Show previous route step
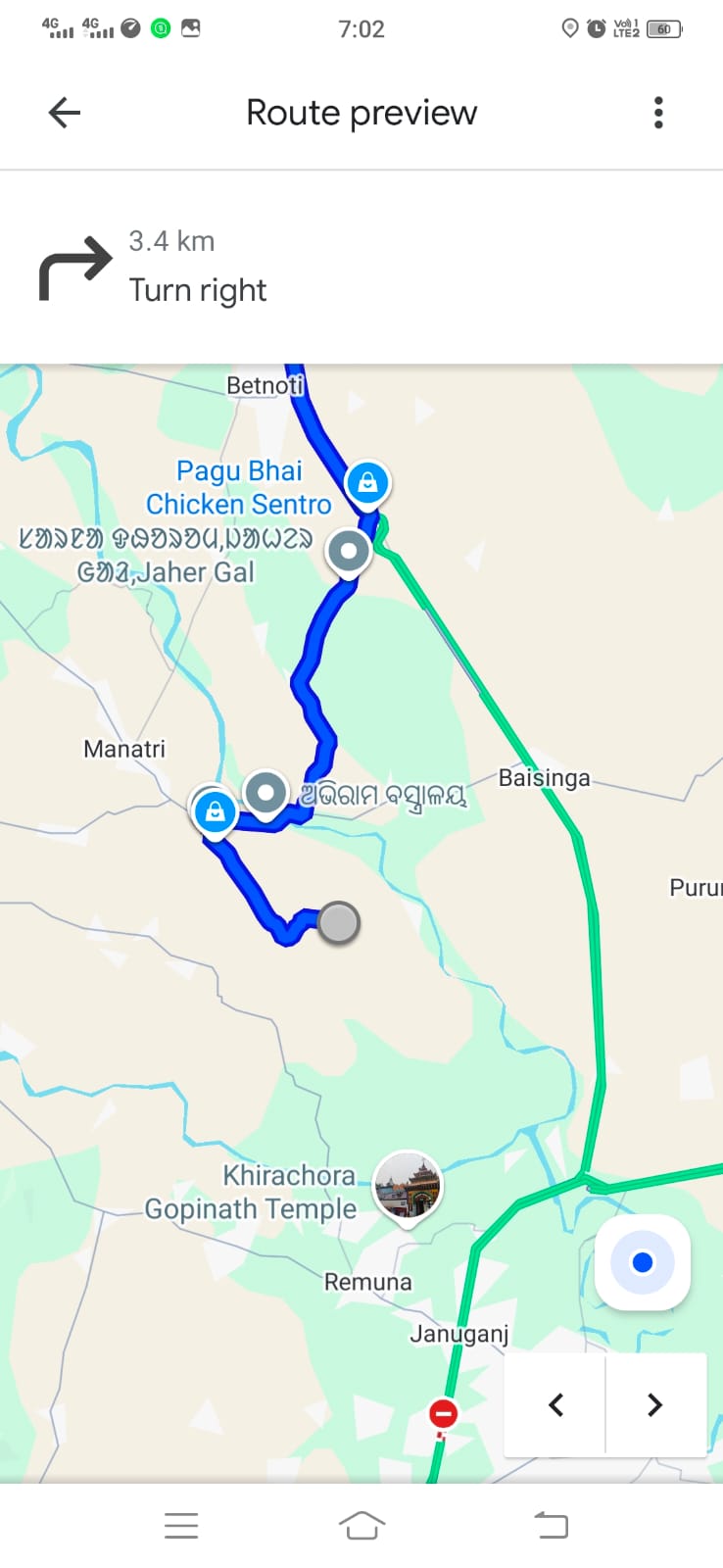 pyautogui.click(x=555, y=1404)
